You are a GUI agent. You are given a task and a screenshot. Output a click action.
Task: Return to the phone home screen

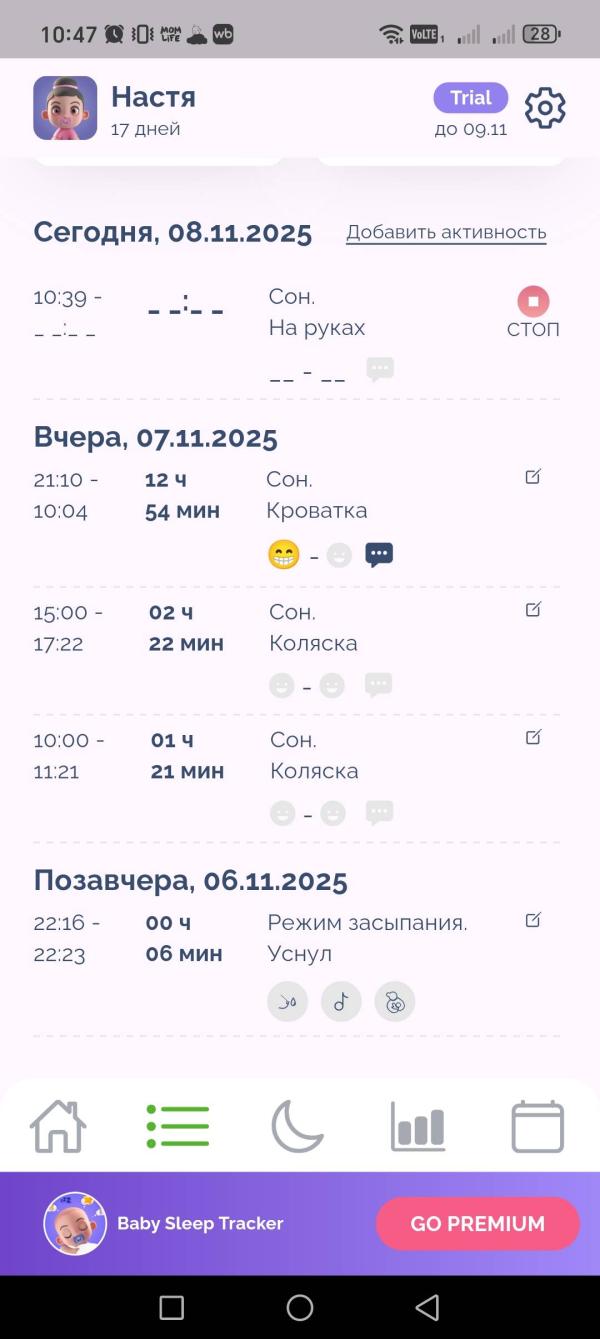click(x=300, y=1307)
